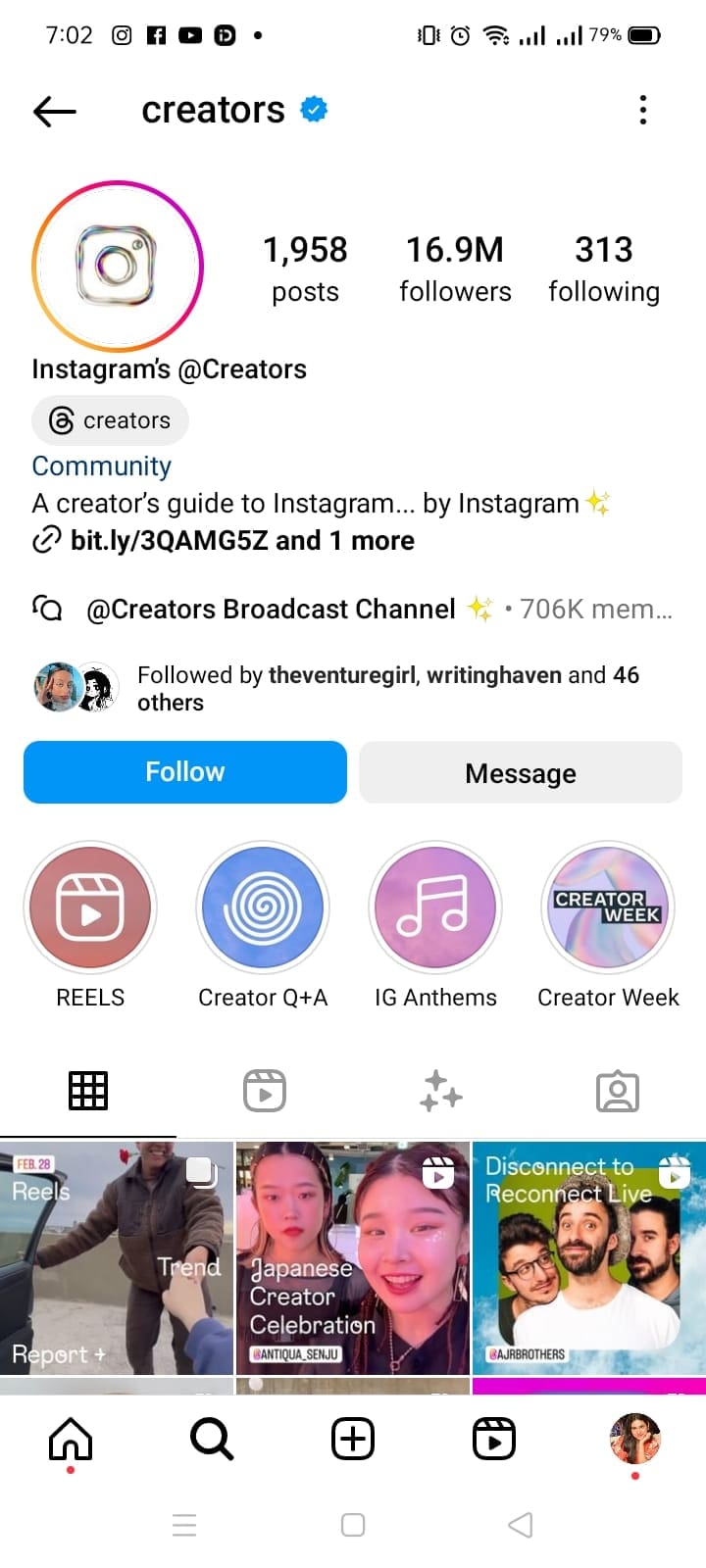Screen dimensions: 706x1568
Task: Open the 16.9M followers list
Action: (x=455, y=268)
